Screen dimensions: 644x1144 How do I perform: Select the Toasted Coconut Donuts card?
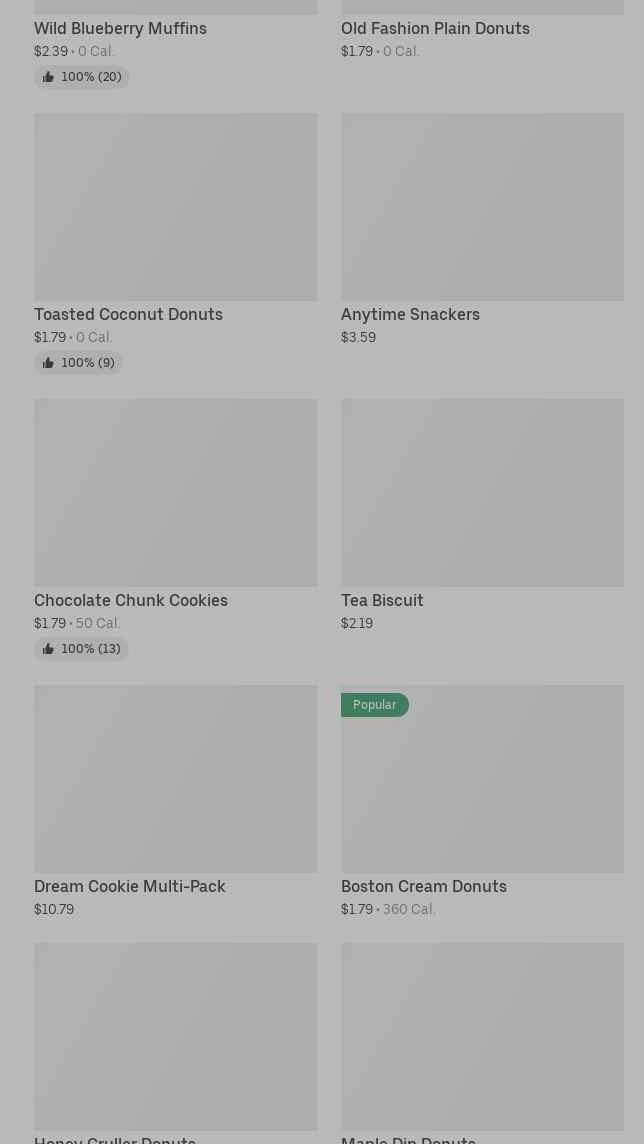click(x=175, y=244)
